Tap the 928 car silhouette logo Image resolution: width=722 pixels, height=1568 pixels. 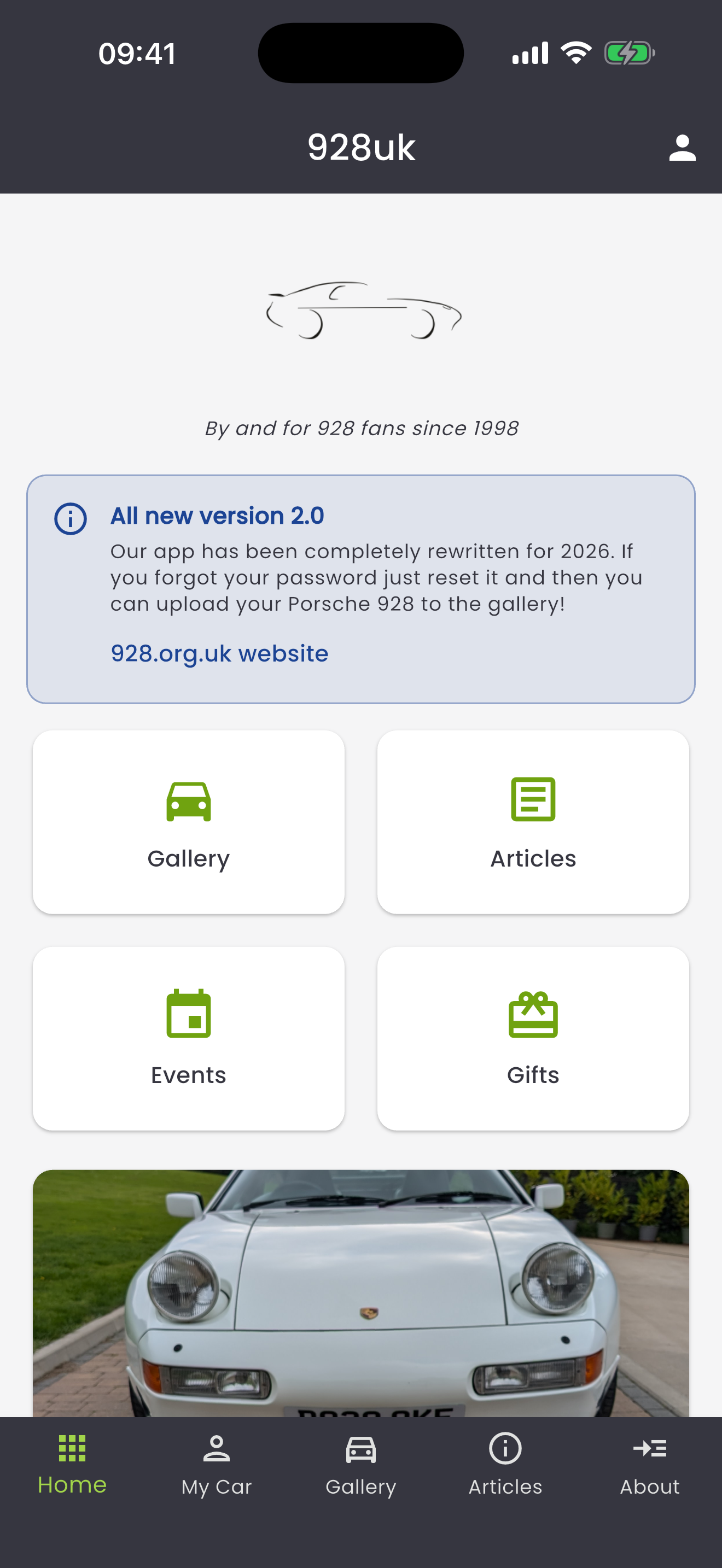[361, 311]
